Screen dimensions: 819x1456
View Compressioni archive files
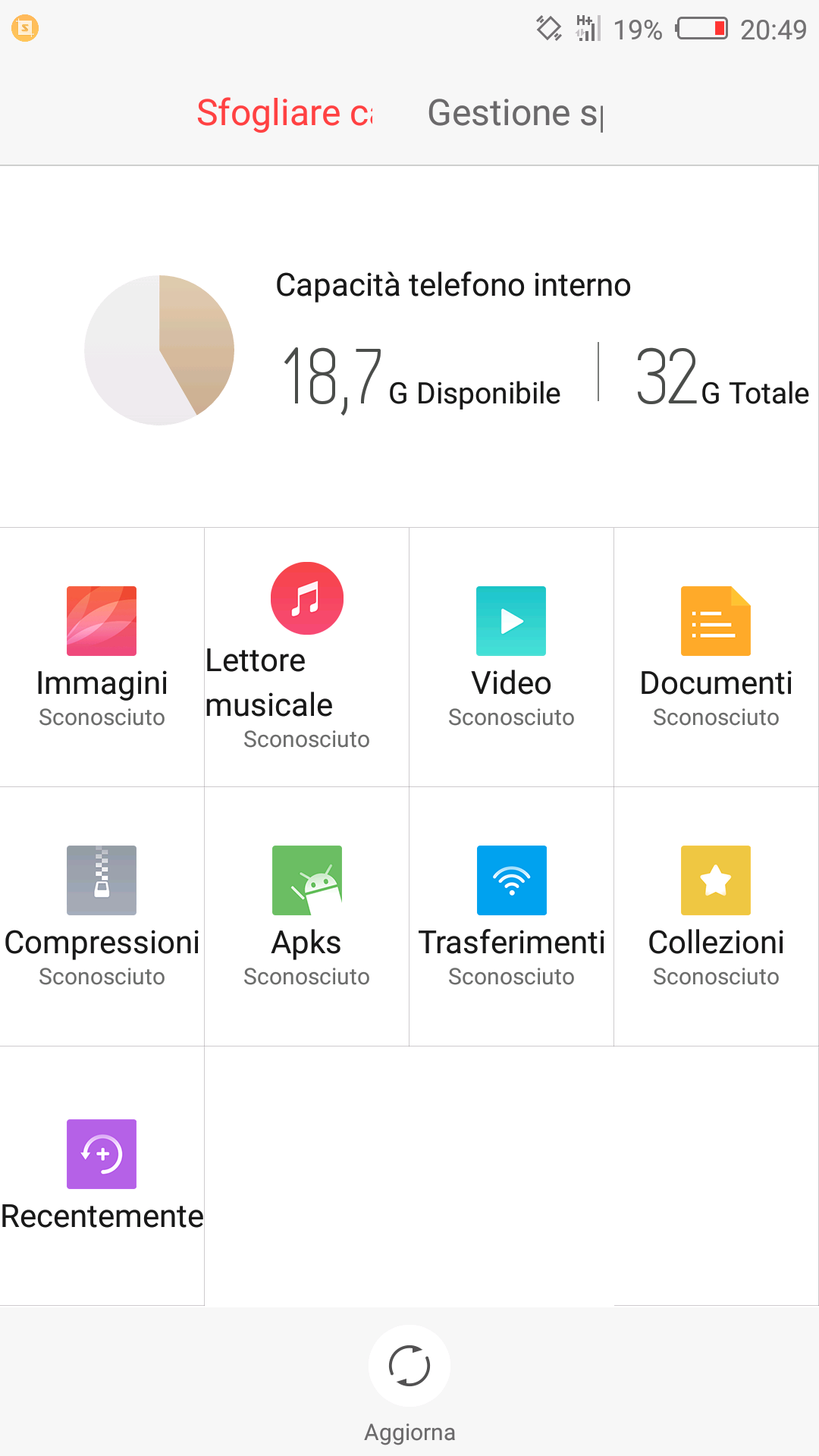point(102,917)
